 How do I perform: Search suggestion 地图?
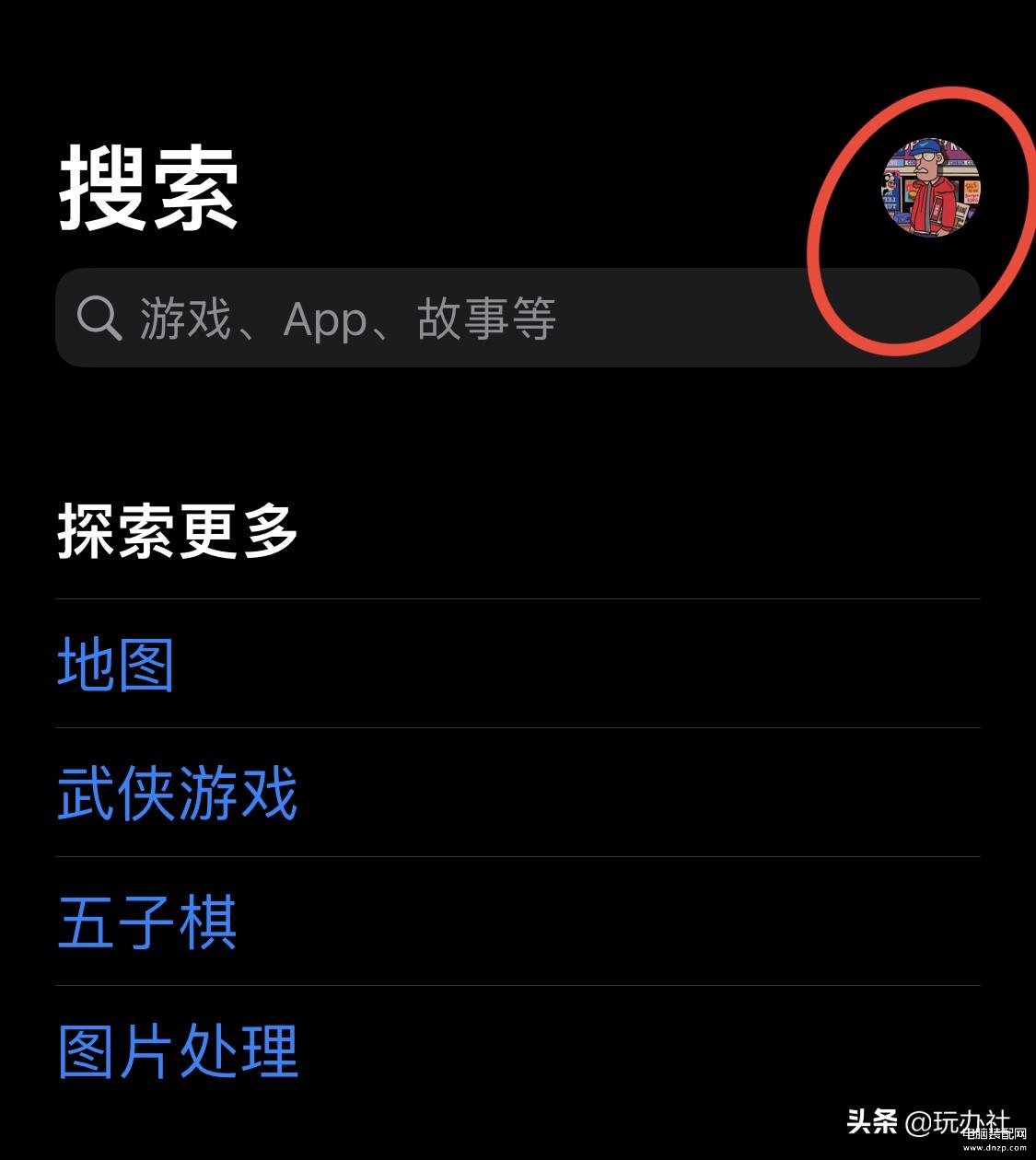point(116,665)
